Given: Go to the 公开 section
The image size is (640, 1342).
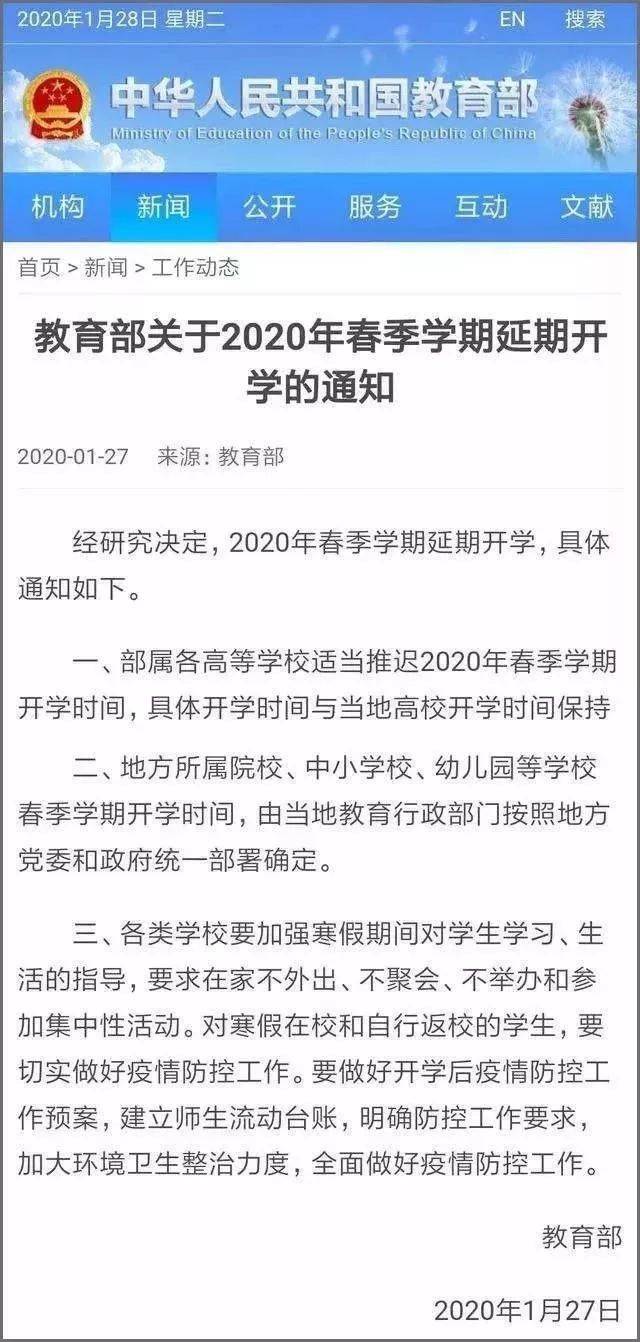Looking at the screenshot, I should point(269,207).
